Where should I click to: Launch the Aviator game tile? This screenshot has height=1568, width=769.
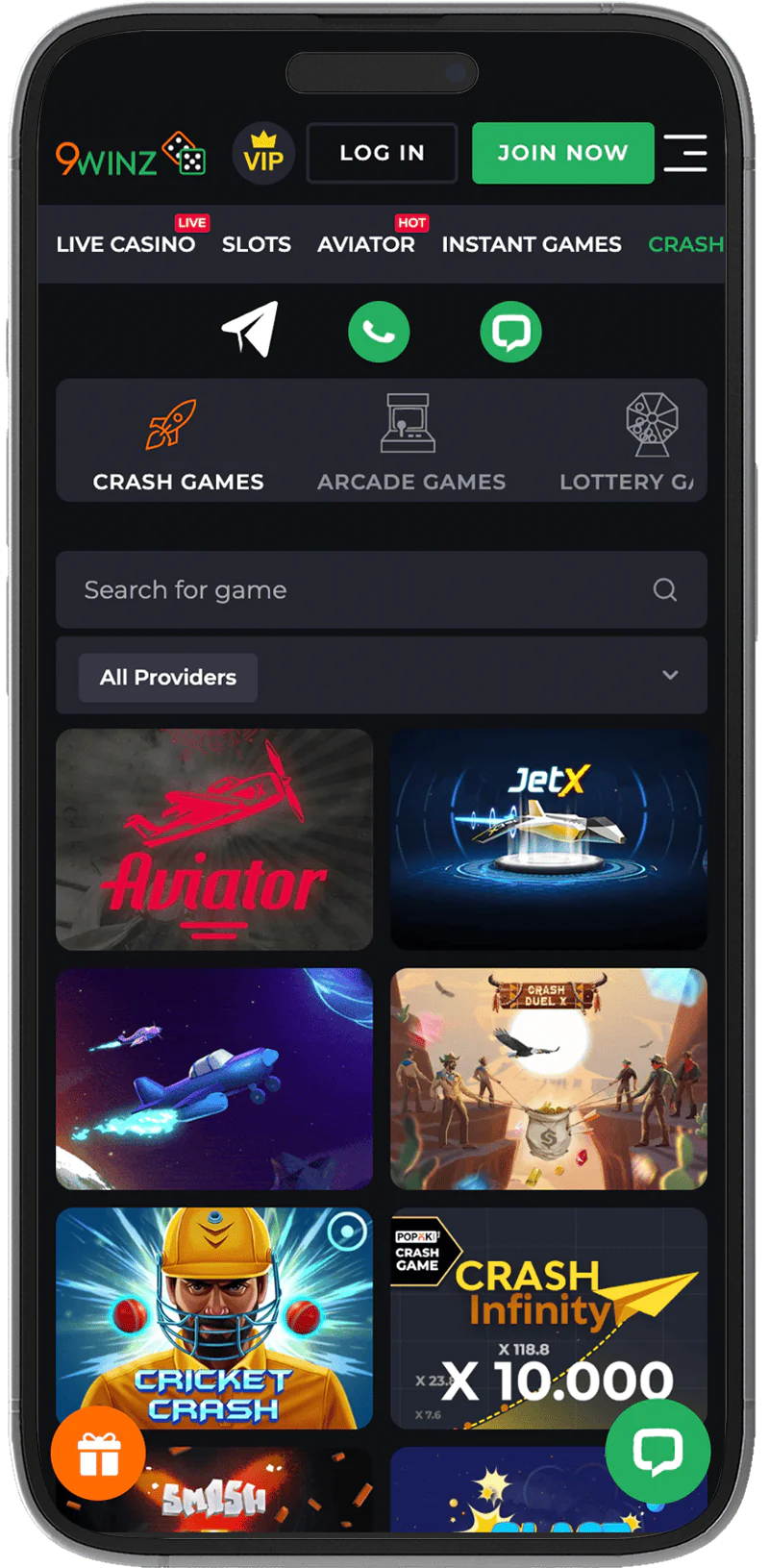coord(214,839)
